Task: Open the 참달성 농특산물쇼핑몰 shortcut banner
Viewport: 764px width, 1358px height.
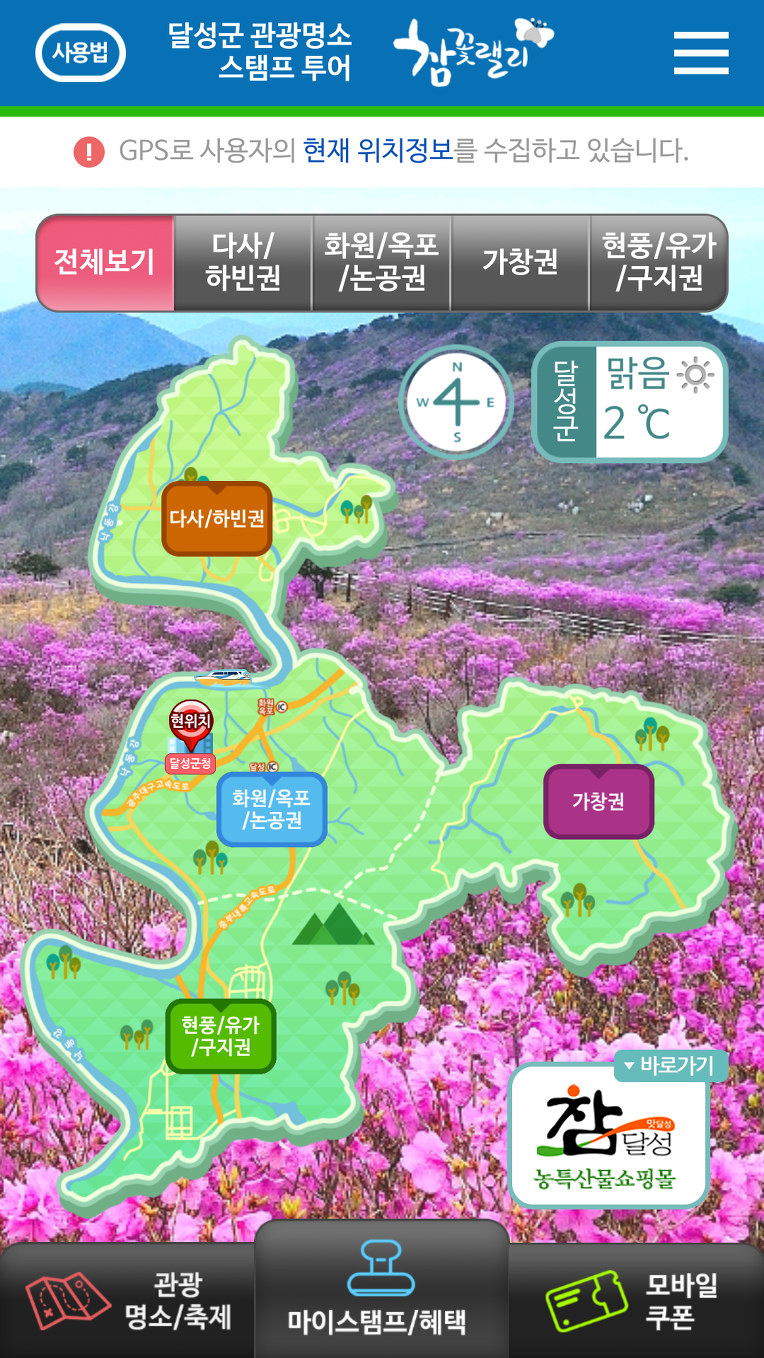Action: click(x=610, y=1133)
